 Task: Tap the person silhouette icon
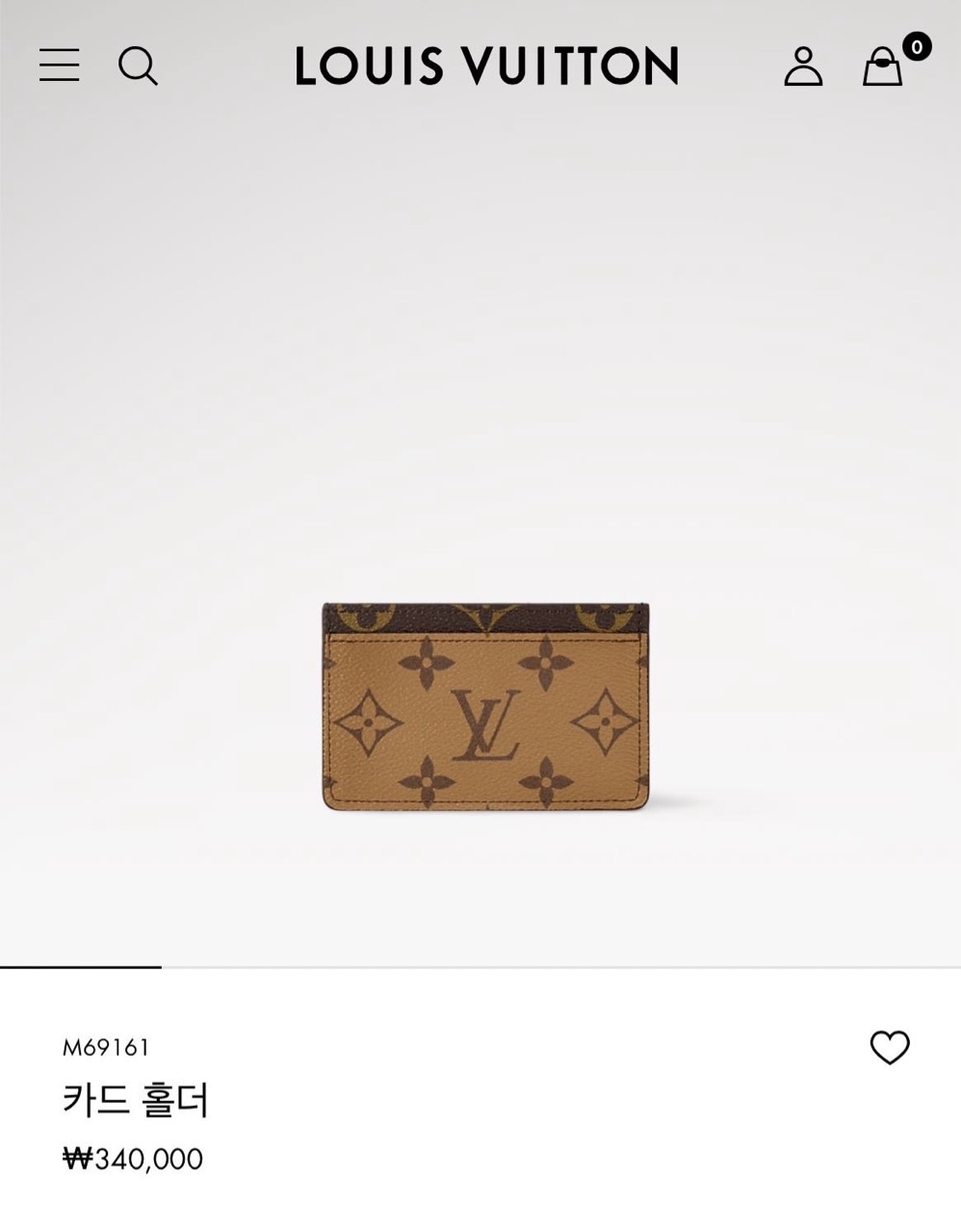[x=803, y=66]
